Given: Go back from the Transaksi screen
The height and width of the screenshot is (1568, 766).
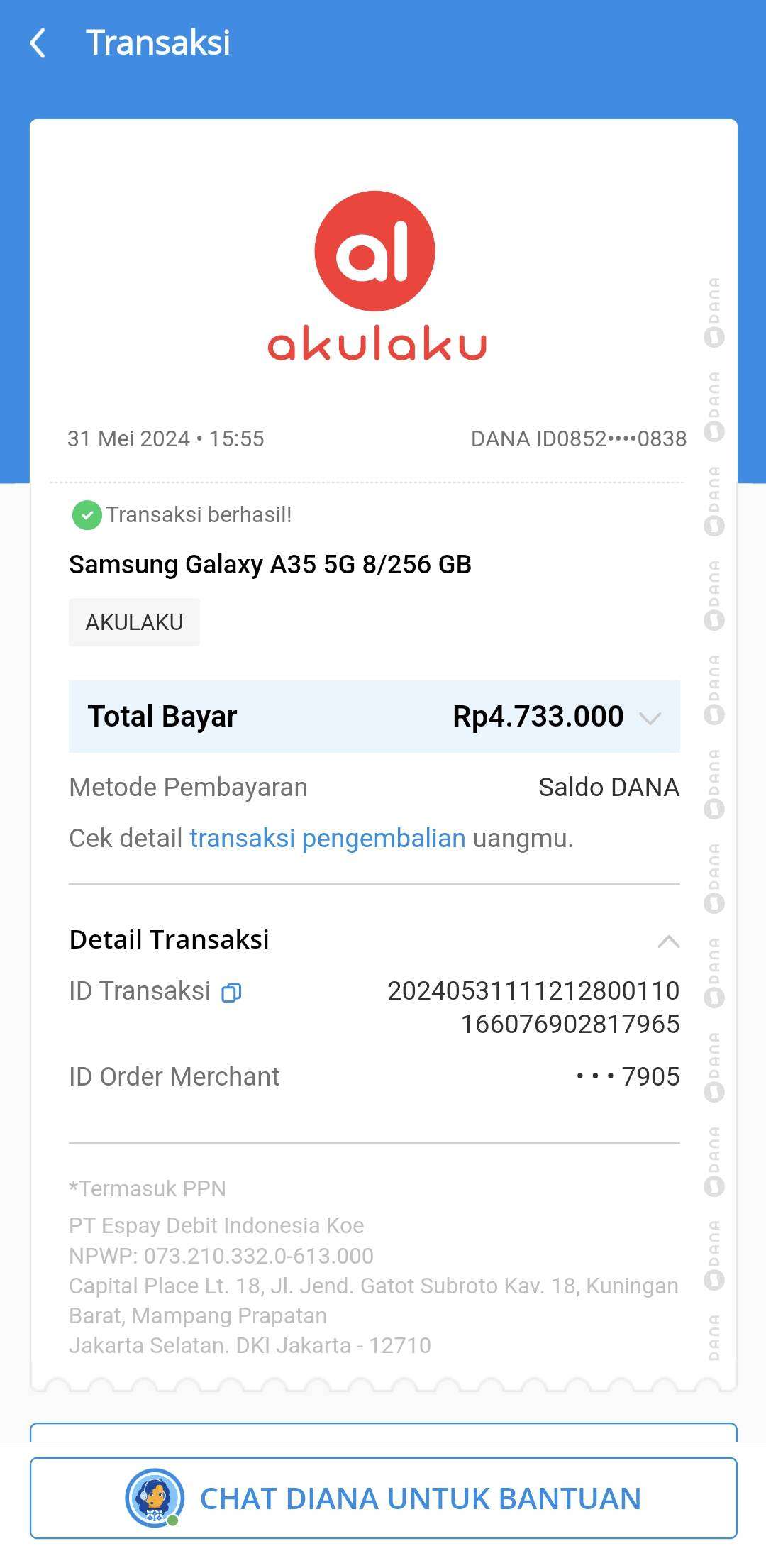Looking at the screenshot, I should (38, 43).
